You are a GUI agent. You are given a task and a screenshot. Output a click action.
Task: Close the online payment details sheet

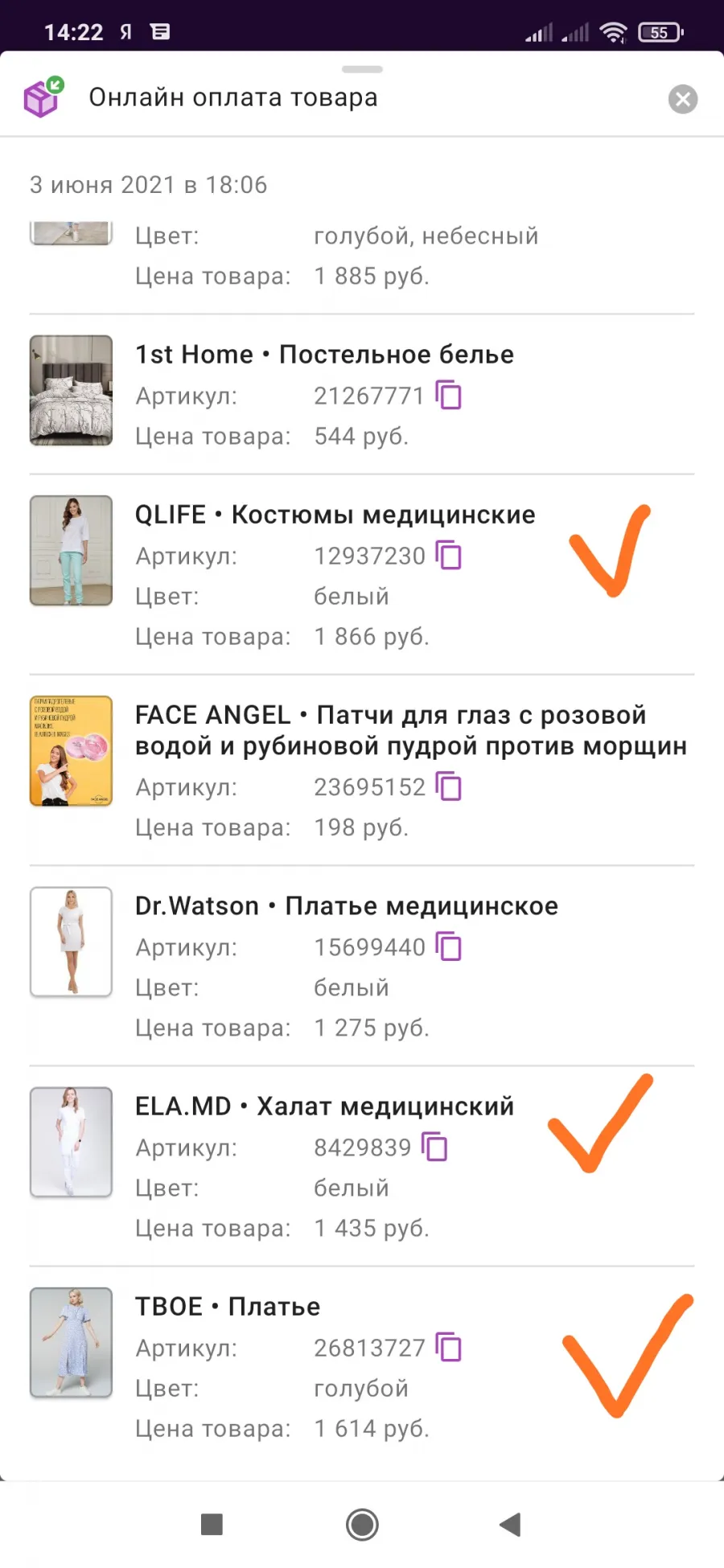click(683, 99)
